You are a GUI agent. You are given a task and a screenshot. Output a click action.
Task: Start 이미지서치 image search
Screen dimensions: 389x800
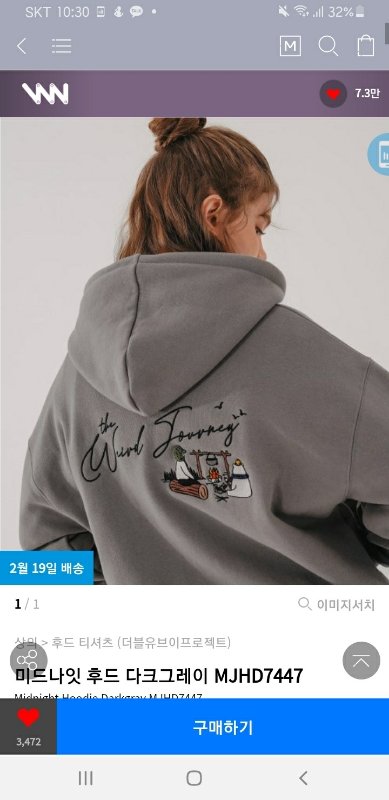tap(336, 605)
